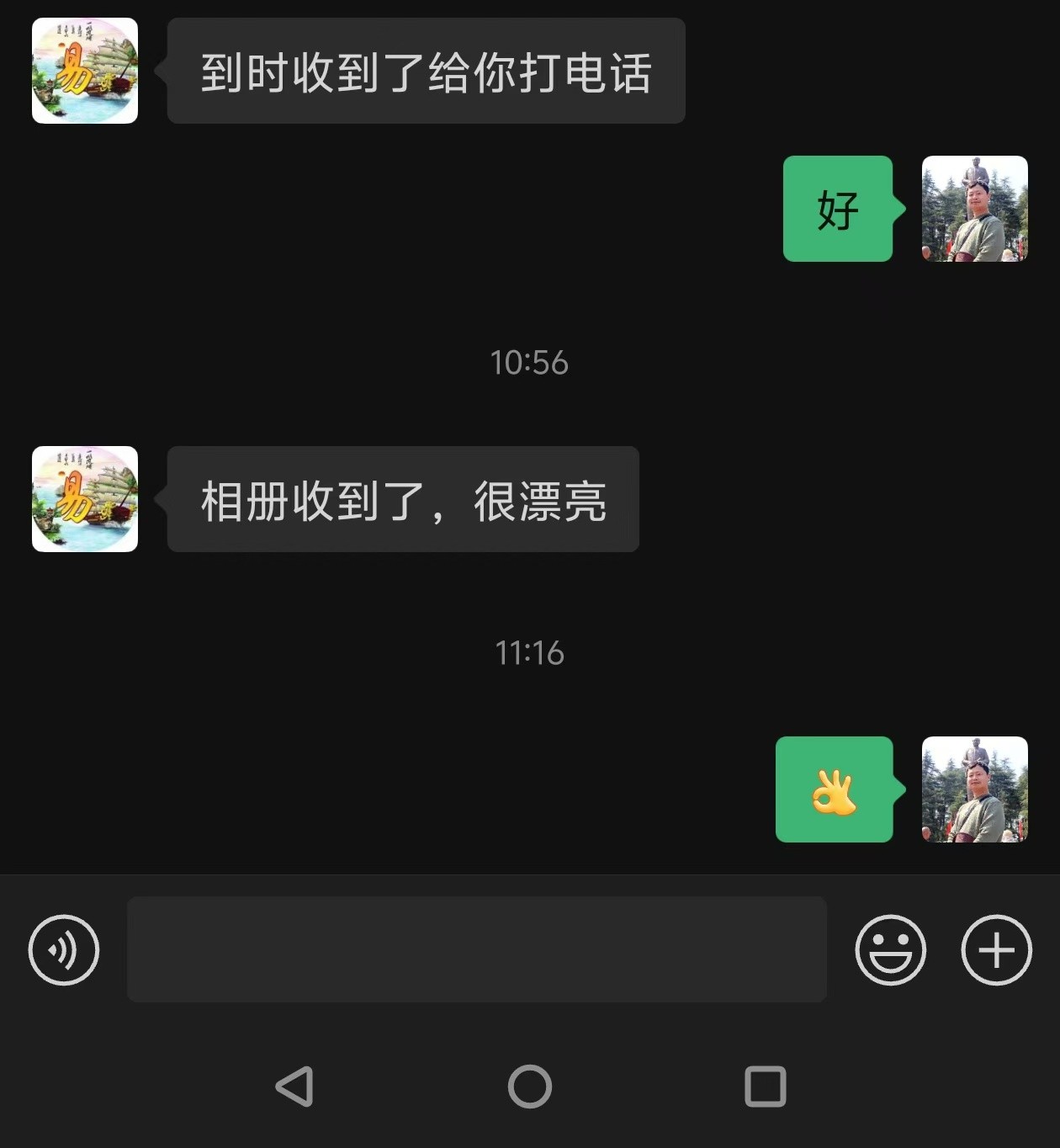This screenshot has height=1148, width=1060.
Task: Focus the message text field
Action: (476, 949)
